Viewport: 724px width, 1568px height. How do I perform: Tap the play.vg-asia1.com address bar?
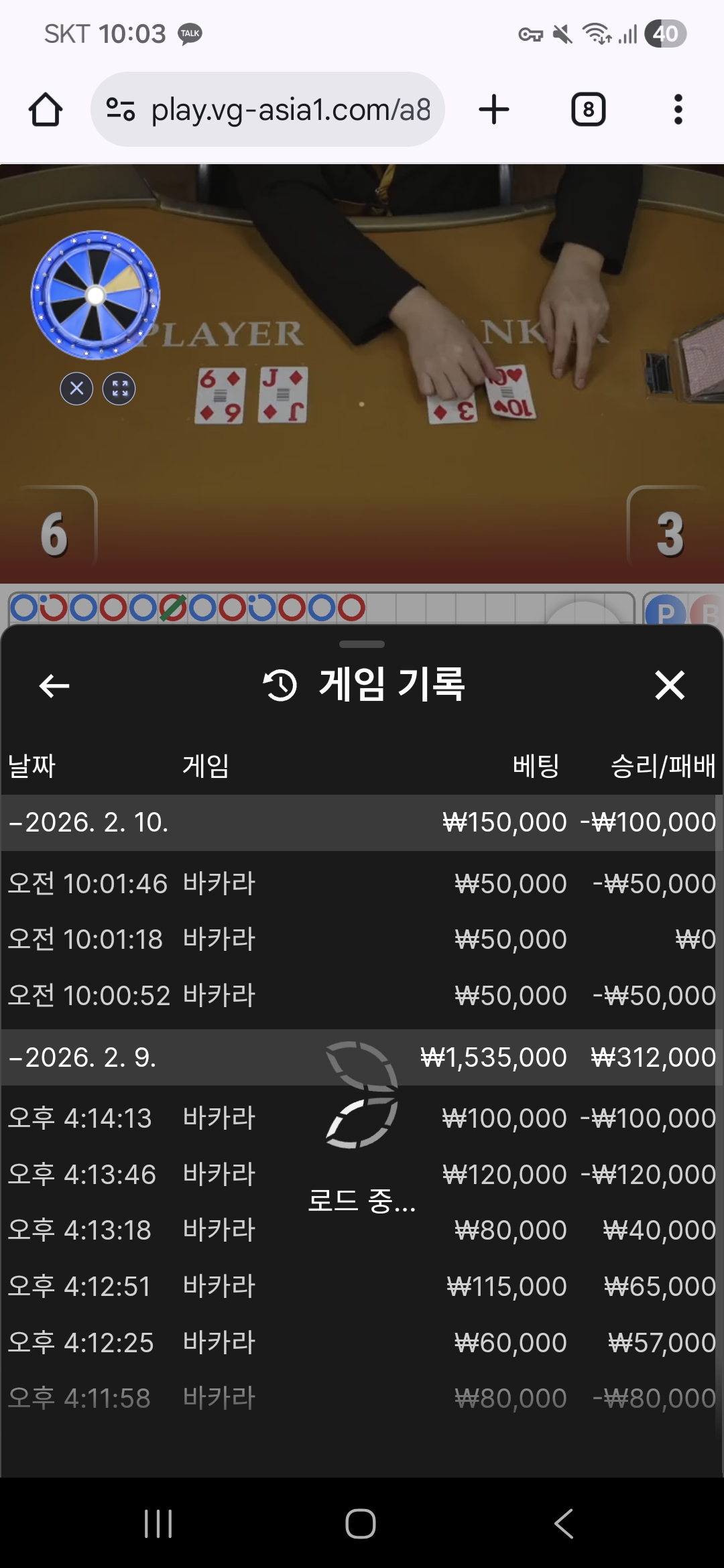(x=268, y=109)
